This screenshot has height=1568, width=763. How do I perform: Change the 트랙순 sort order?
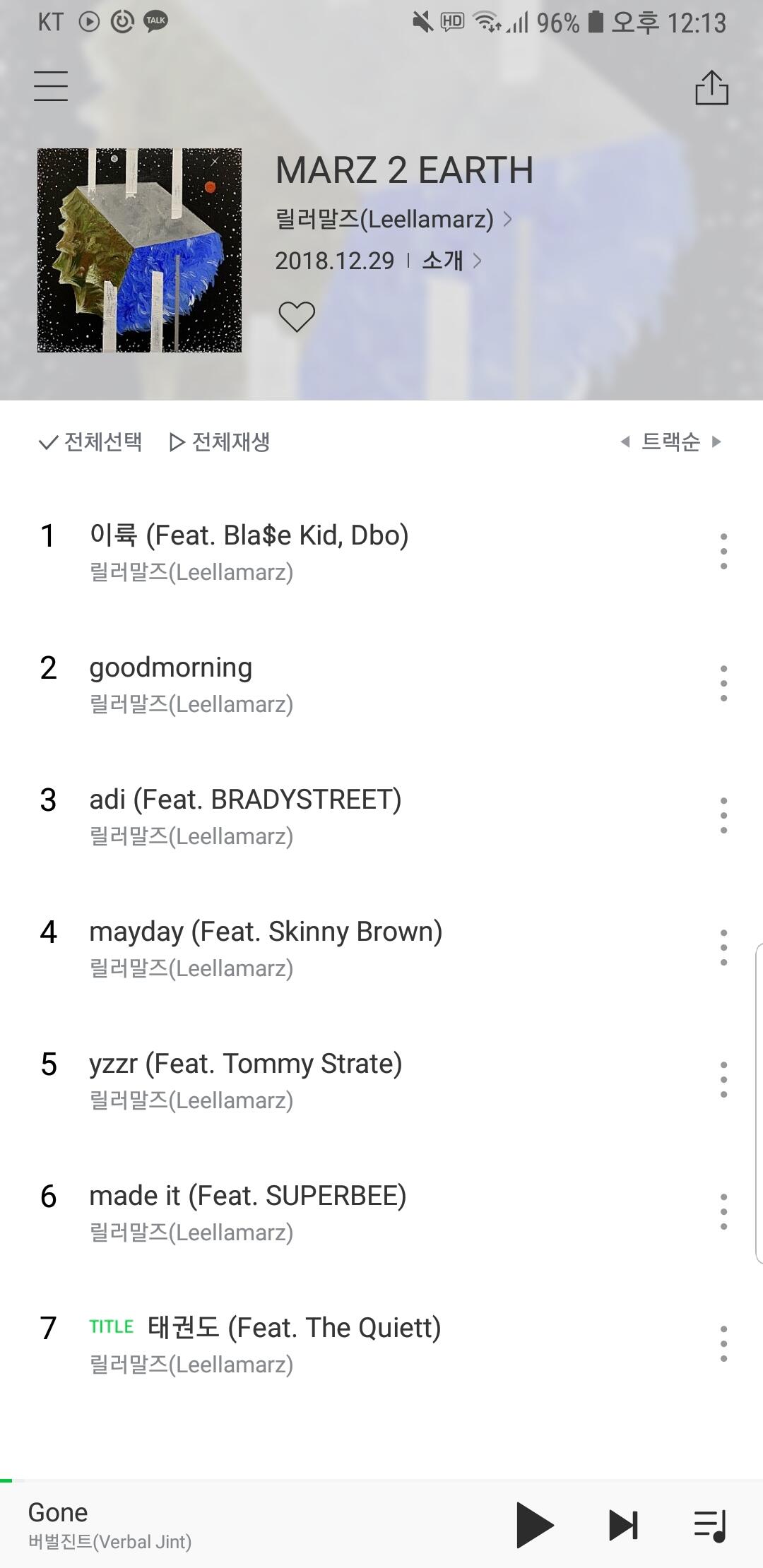pos(670,441)
